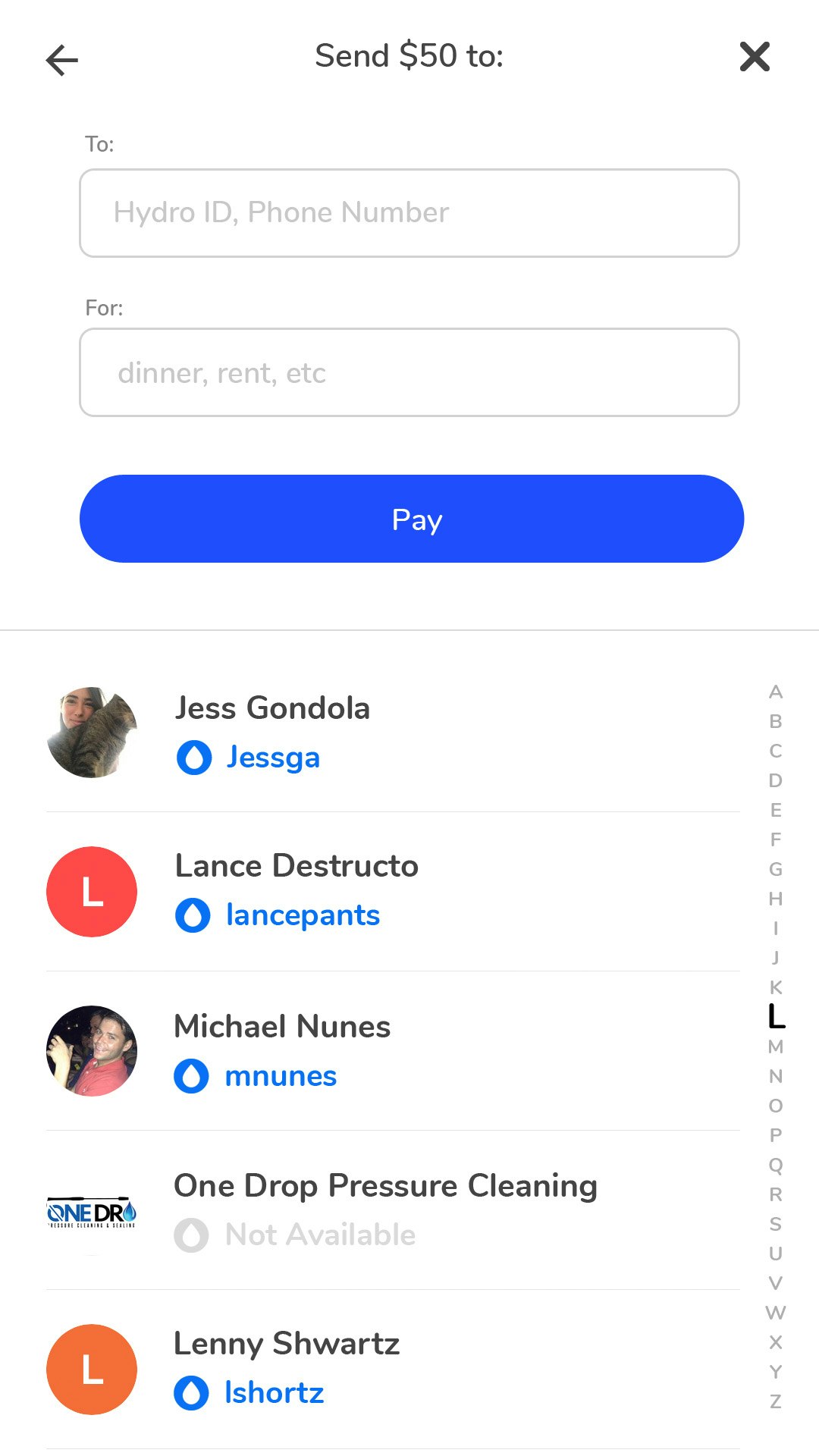Screen dimensions: 819x1456
Task: Click Lance Destructo's red avatar circle
Action: [x=91, y=892]
